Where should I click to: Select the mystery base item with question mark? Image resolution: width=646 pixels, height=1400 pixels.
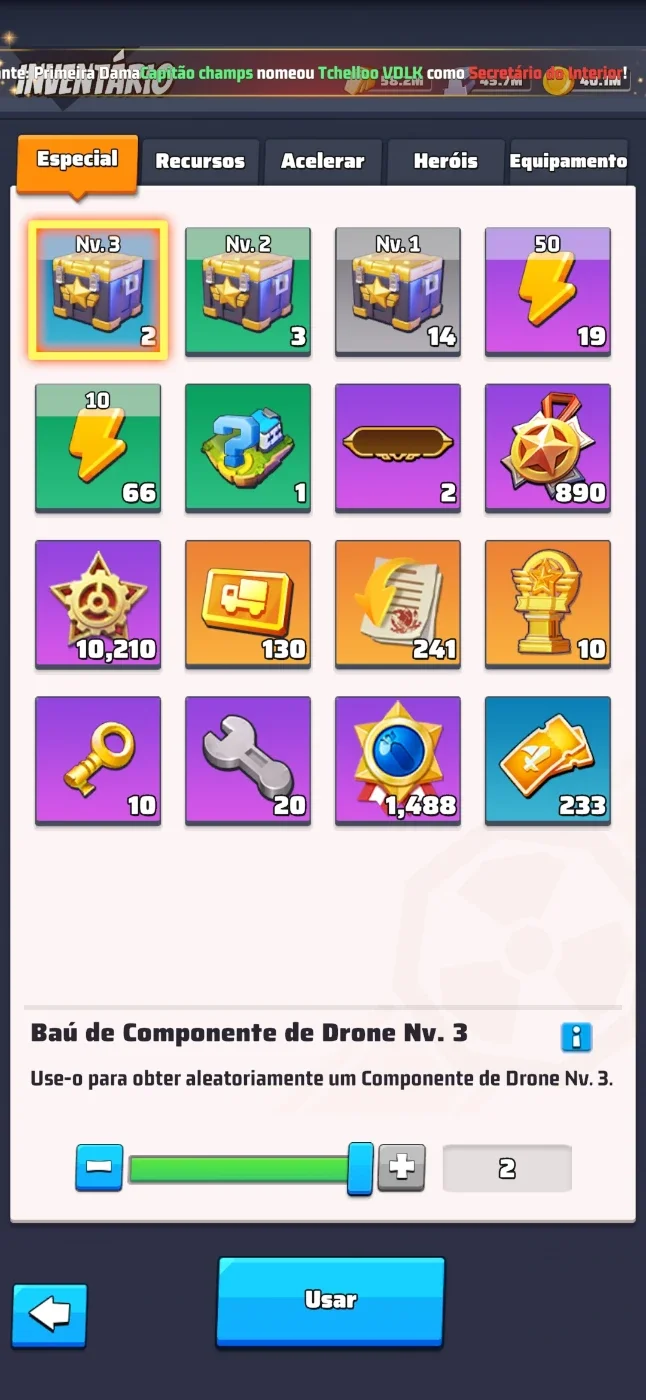pos(248,447)
